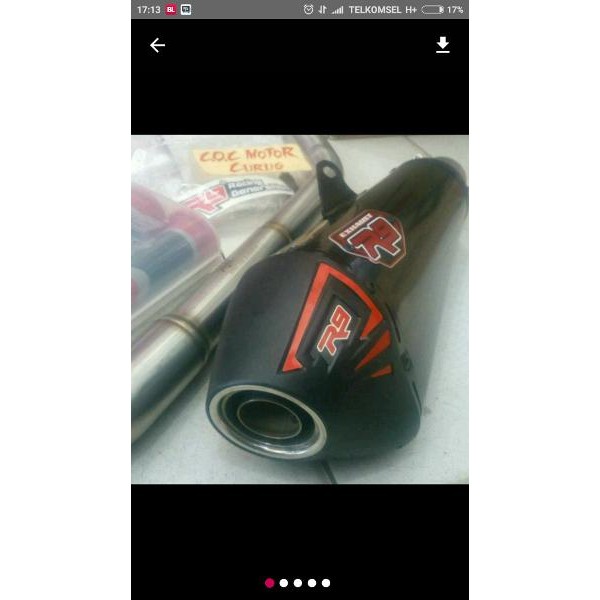The width and height of the screenshot is (600, 600).
Task: Download the exhaust product photo
Action: 442,45
